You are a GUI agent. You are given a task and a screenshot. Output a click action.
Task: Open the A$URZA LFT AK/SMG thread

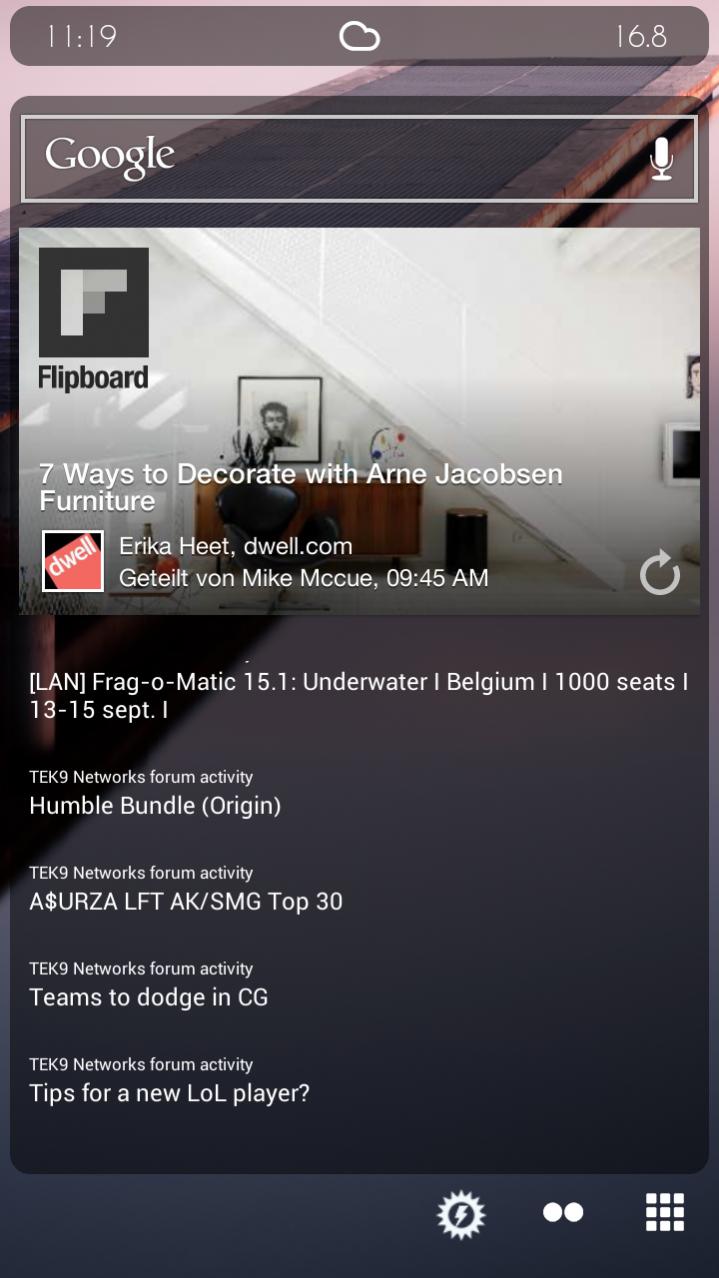(x=186, y=901)
